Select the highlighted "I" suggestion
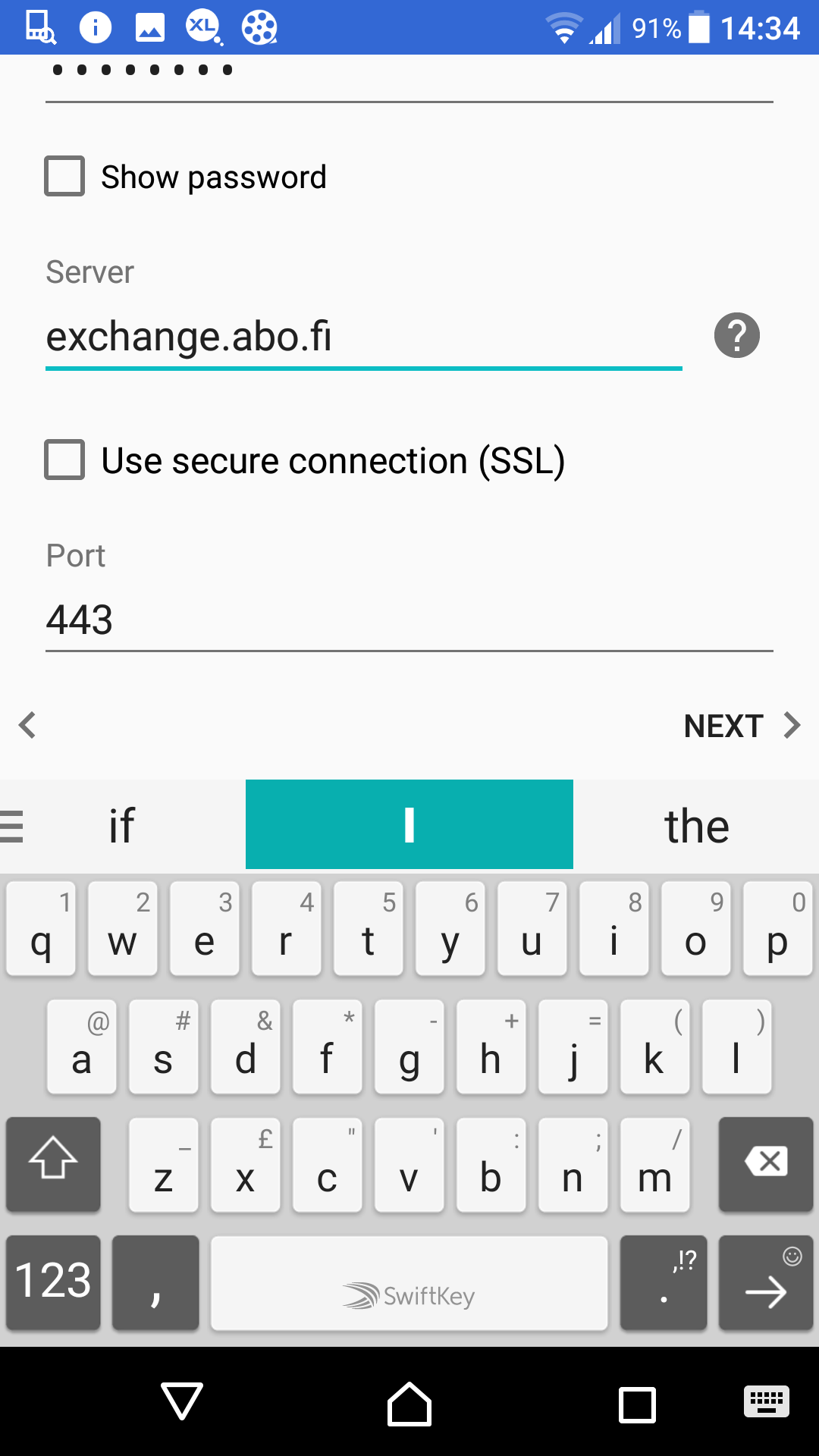The image size is (819, 1456). click(x=409, y=824)
